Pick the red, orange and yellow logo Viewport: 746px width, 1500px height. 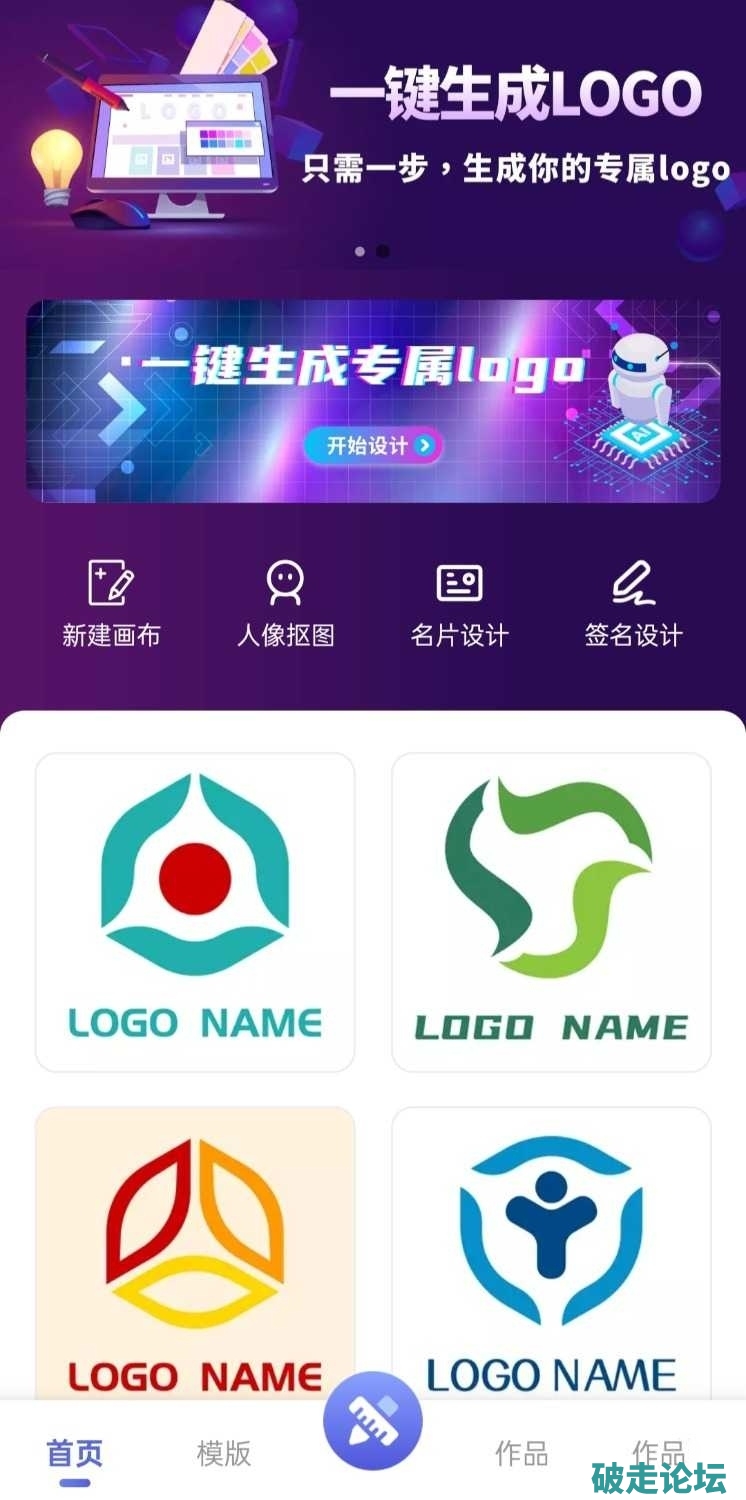(195, 1255)
